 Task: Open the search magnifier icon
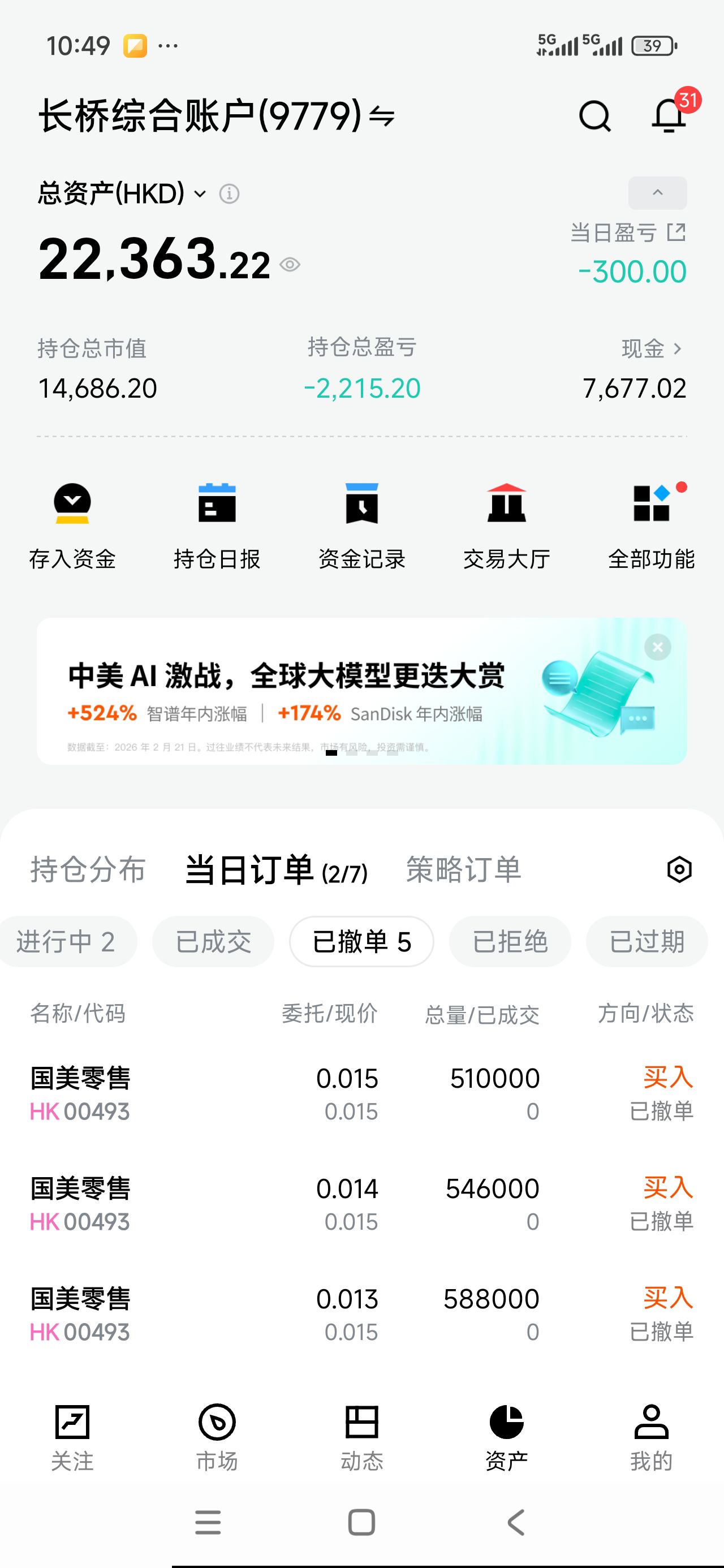[594, 115]
